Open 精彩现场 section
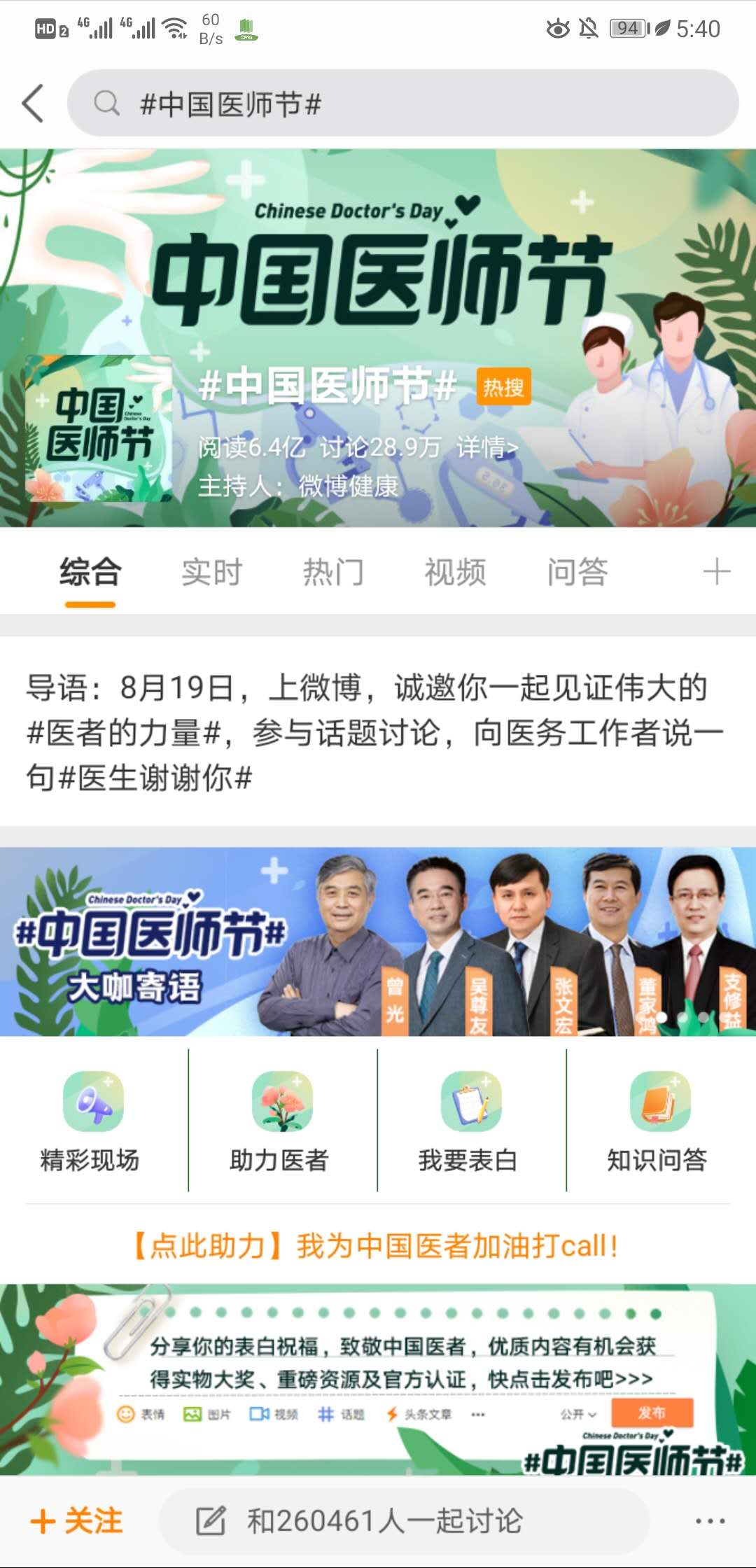This screenshot has height=1568, width=756. pos(91,1120)
